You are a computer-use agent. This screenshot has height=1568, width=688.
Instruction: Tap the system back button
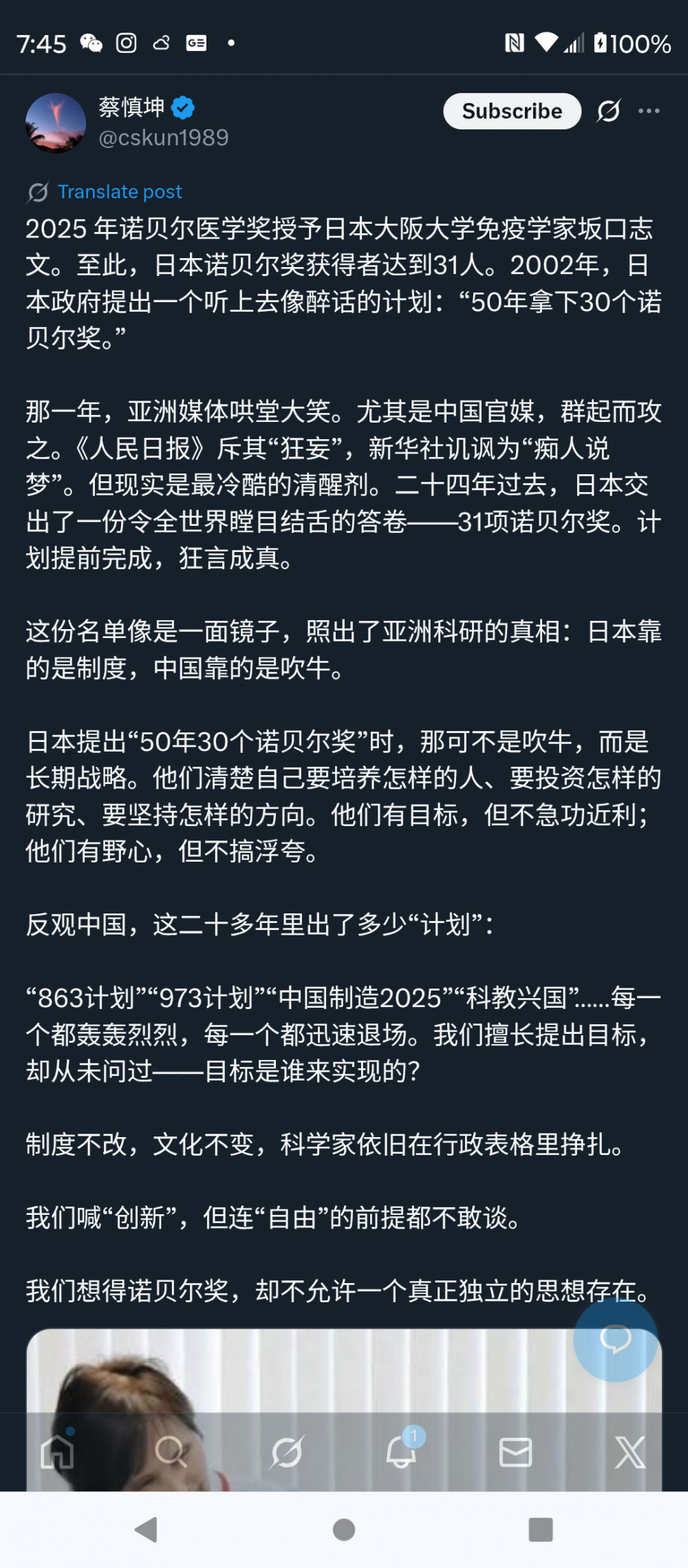tap(146, 1529)
